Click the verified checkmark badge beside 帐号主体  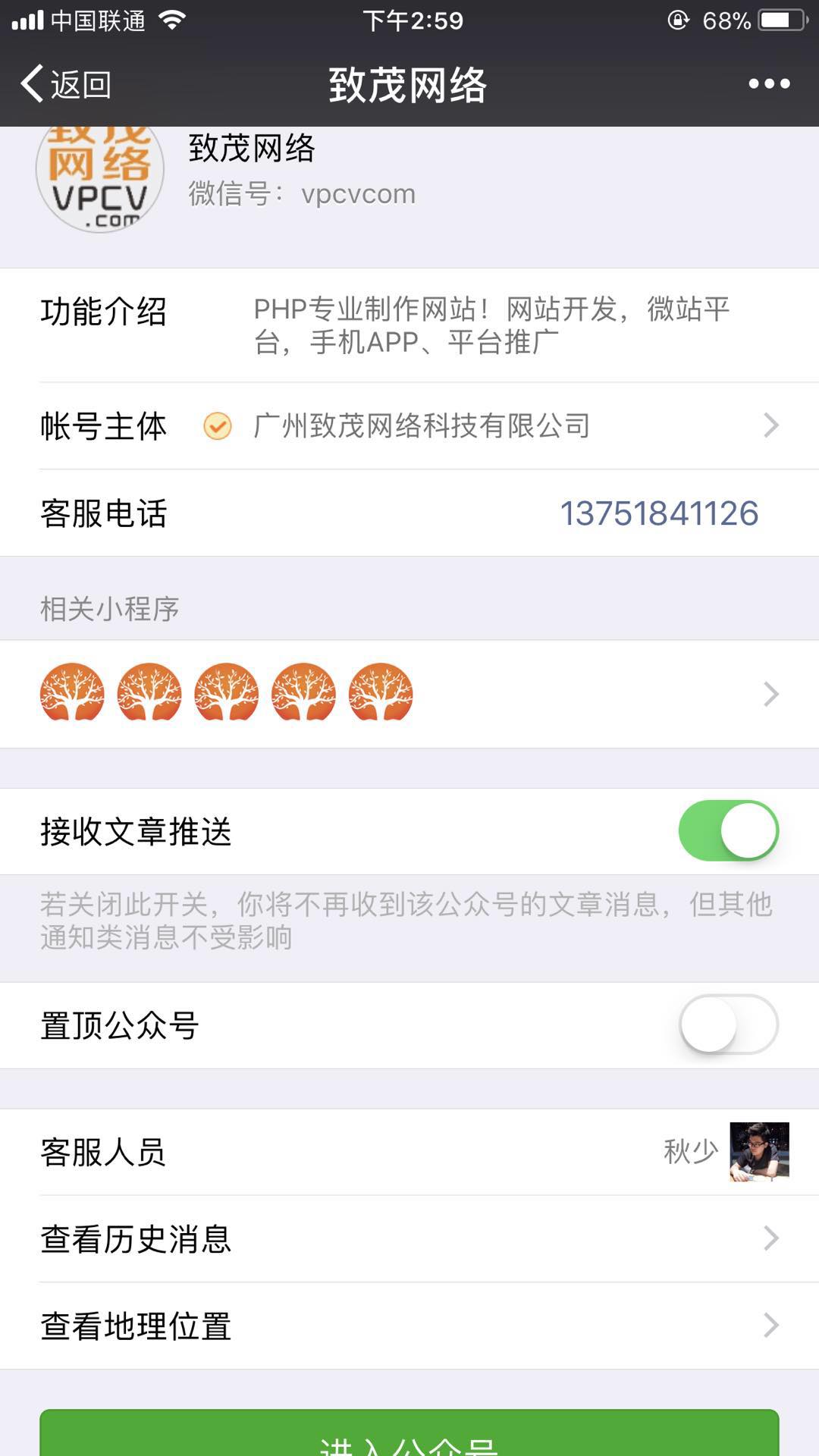[218, 428]
